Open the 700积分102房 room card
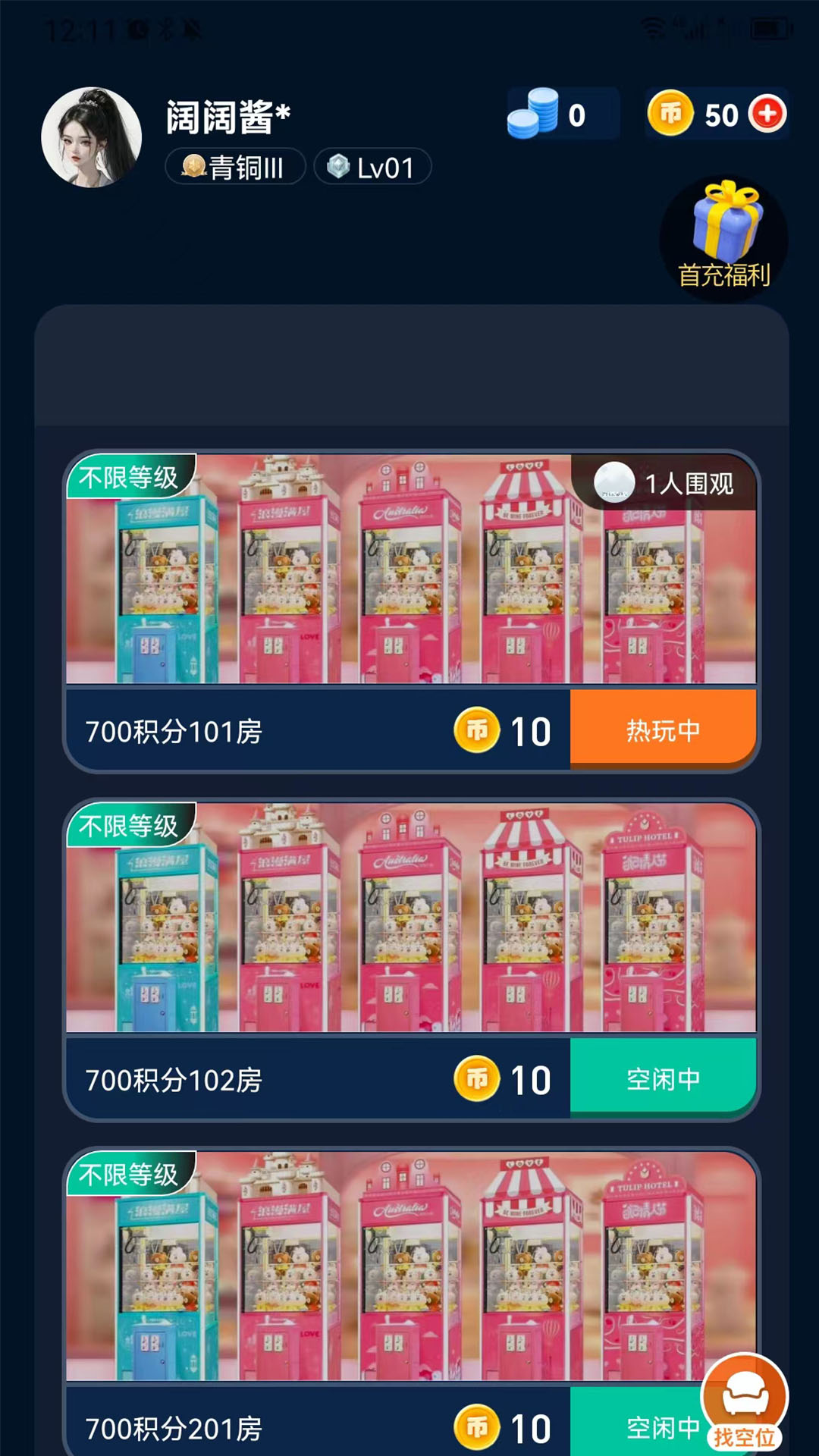The height and width of the screenshot is (1456, 819). (411, 960)
